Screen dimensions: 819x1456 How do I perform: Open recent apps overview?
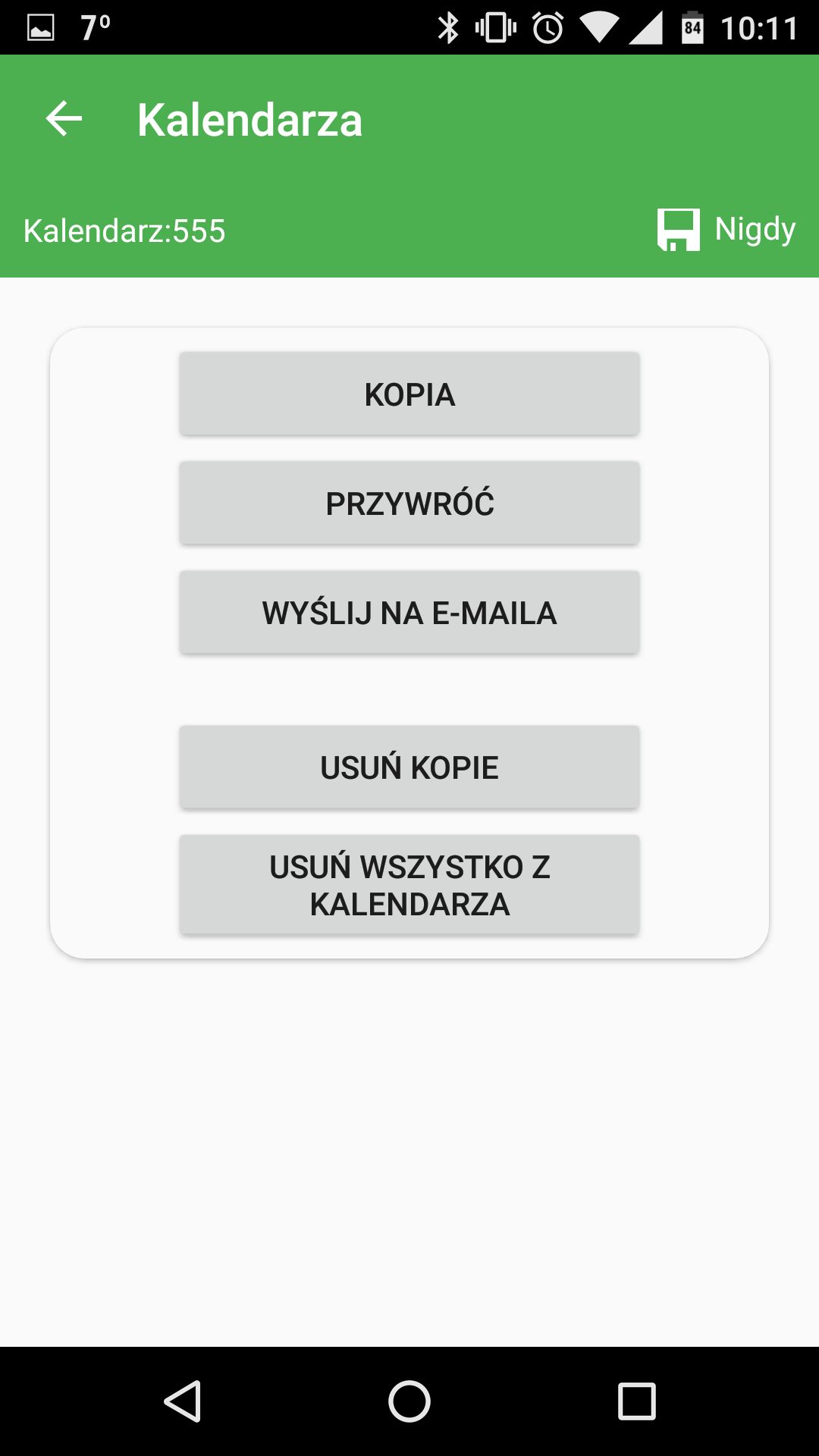[x=637, y=1401]
